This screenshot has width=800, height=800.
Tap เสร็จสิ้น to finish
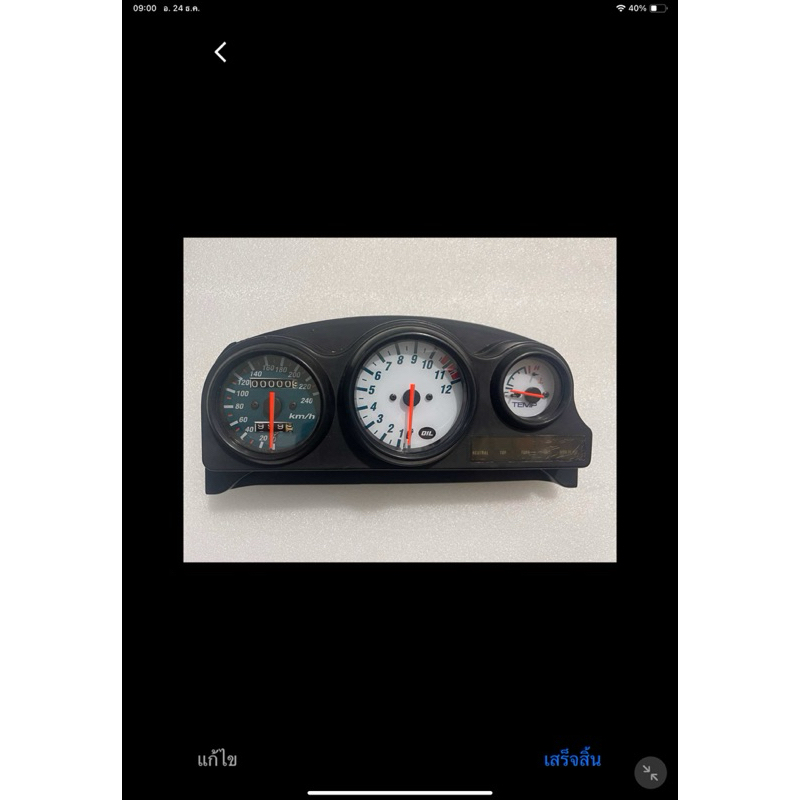572,759
